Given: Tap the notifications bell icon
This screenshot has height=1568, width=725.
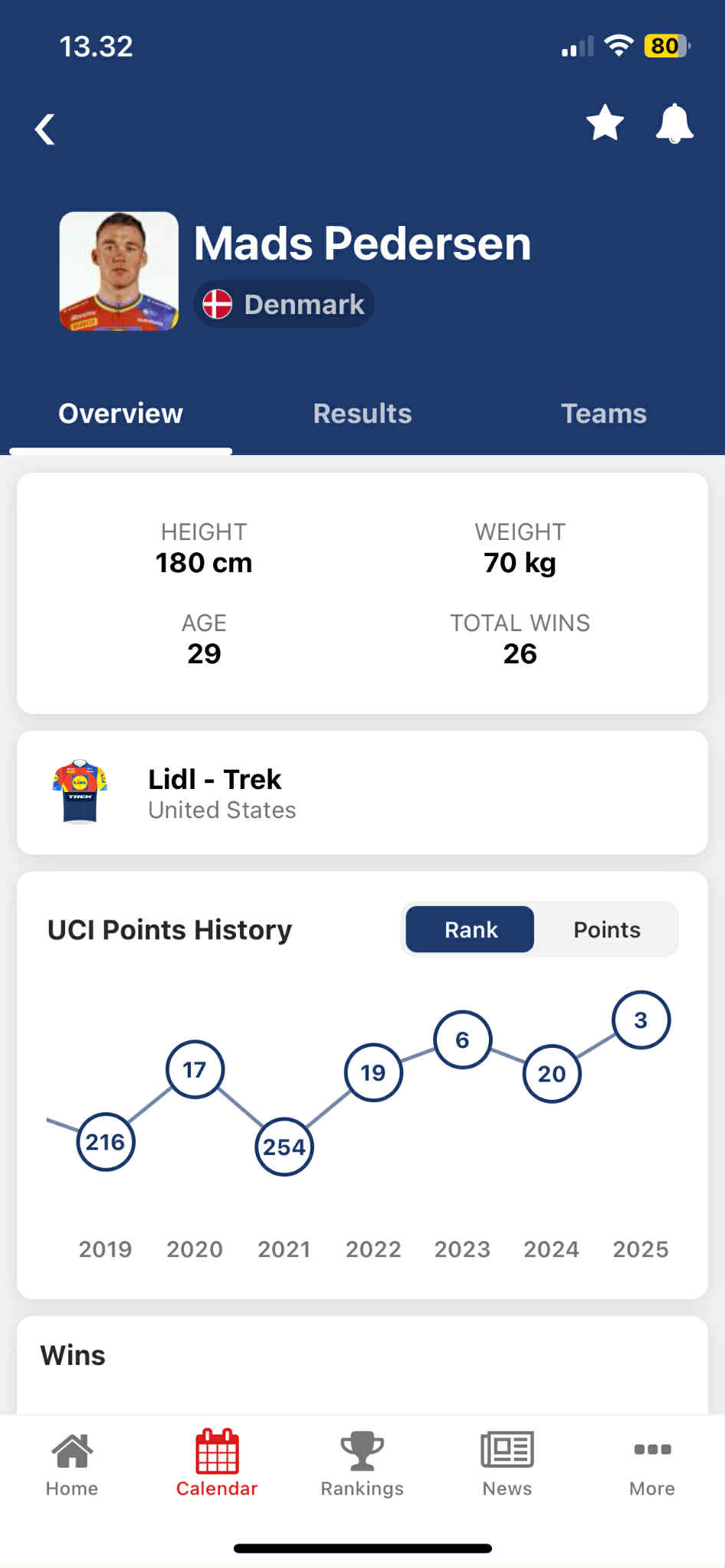Looking at the screenshot, I should tap(674, 124).
